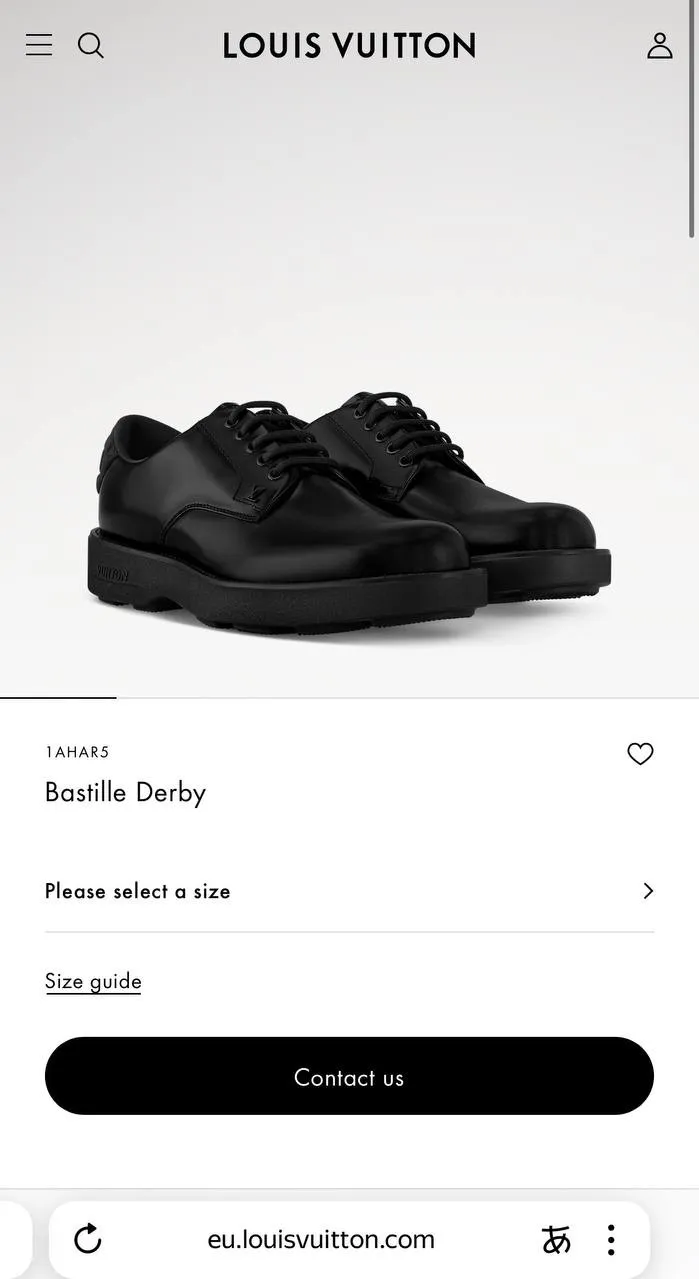699x1279 pixels.
Task: Open the account profile icon
Action: click(x=659, y=45)
